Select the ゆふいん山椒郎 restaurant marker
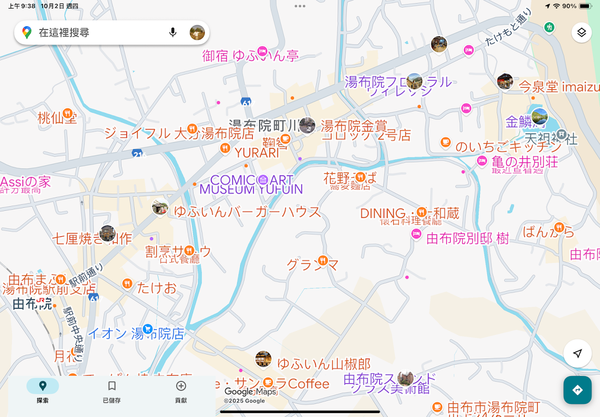 (x=263, y=359)
